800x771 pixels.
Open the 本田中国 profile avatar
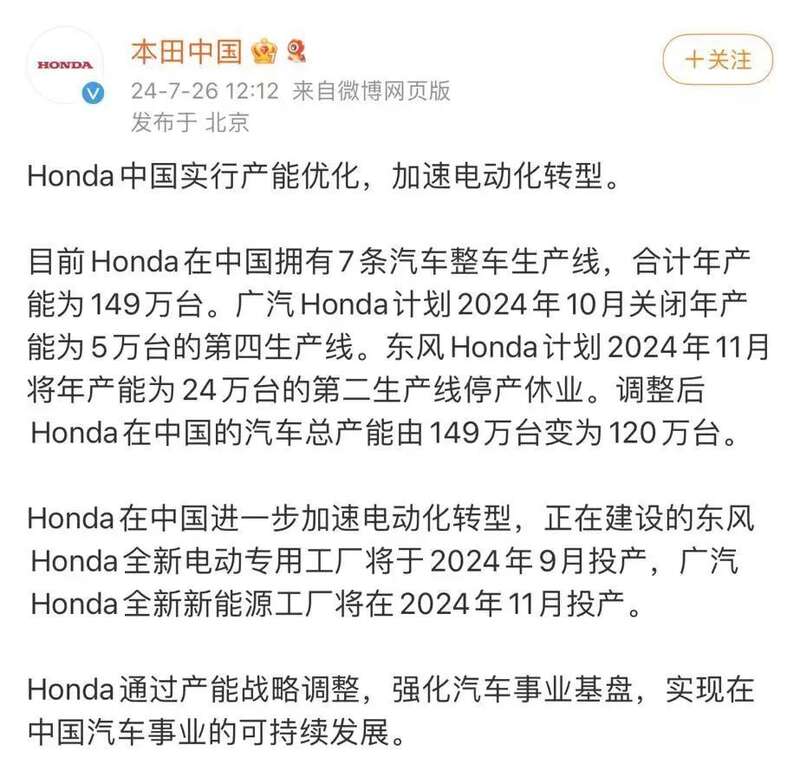(65, 65)
